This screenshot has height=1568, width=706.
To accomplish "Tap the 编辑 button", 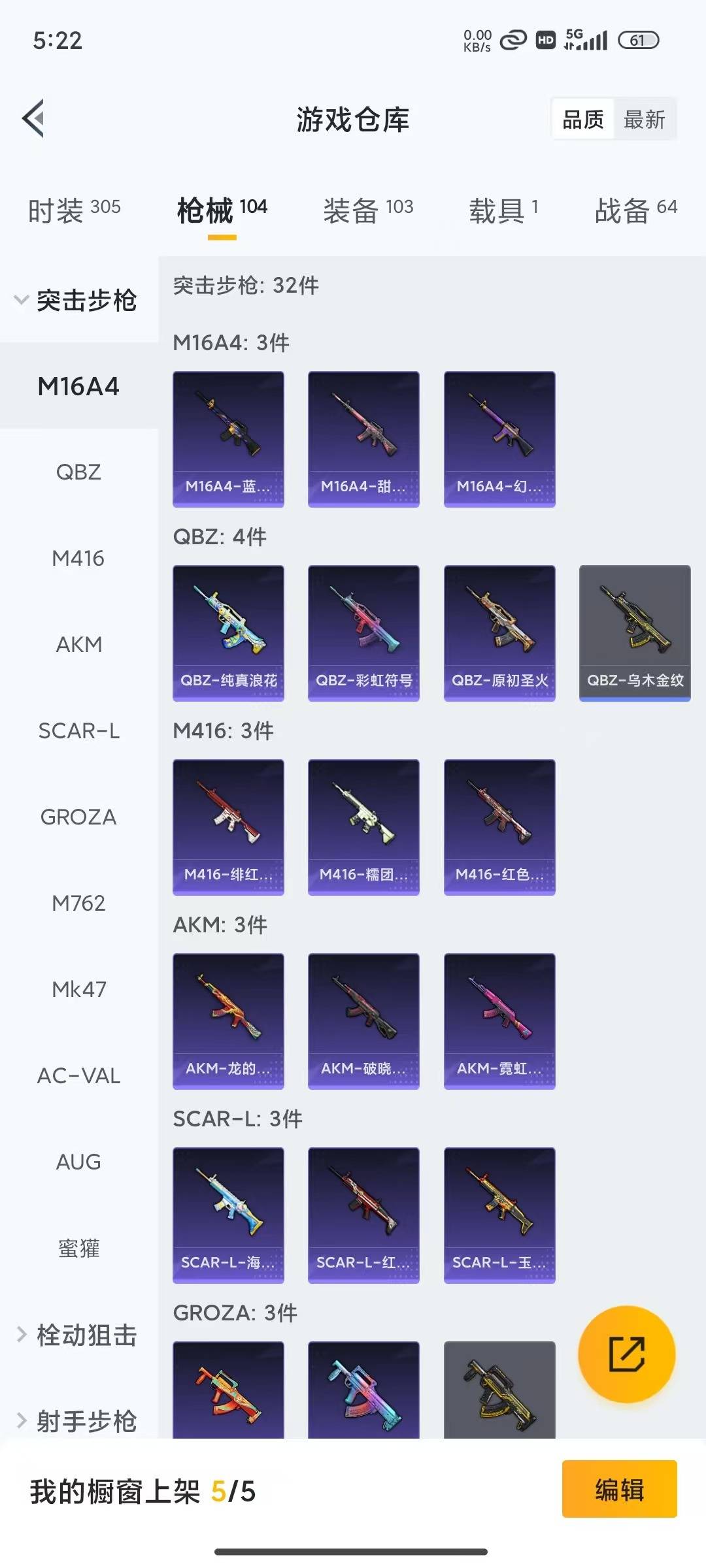I will click(619, 1490).
